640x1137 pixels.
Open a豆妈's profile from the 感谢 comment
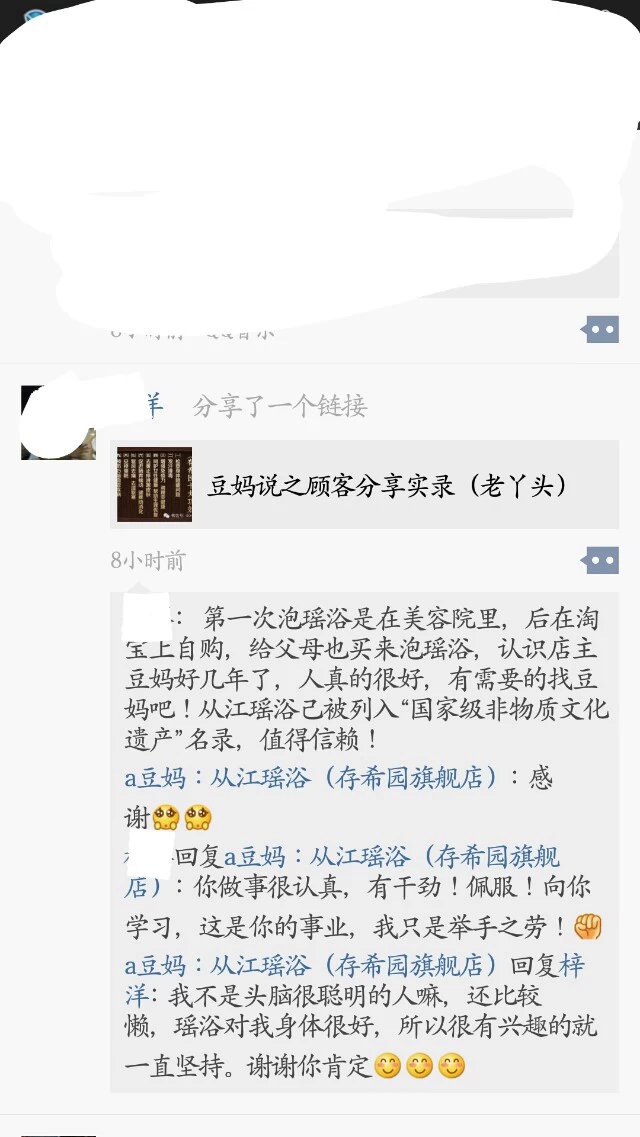310,778
